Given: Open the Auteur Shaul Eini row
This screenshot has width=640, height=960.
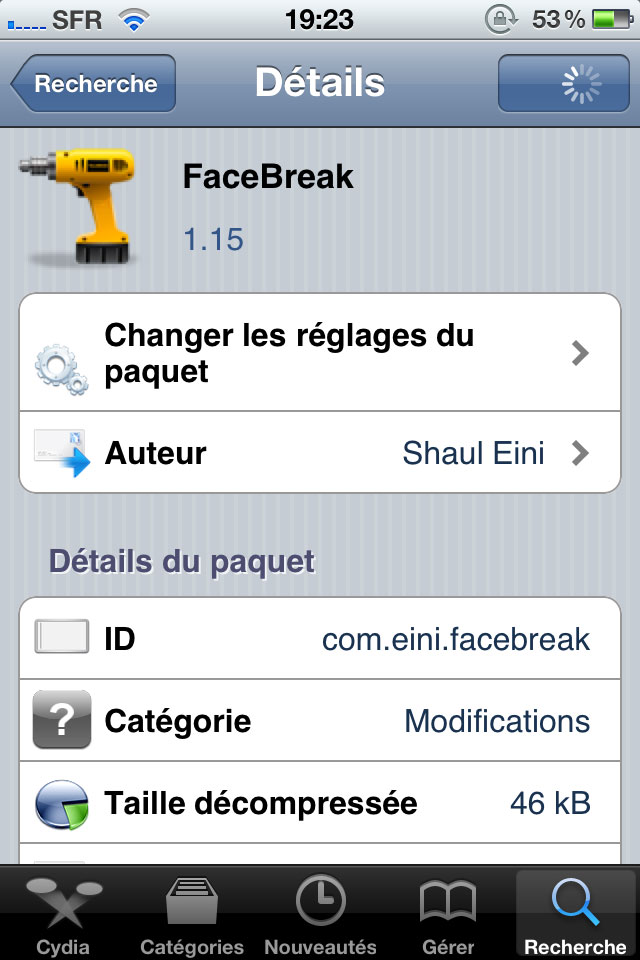Looking at the screenshot, I should 320,453.
